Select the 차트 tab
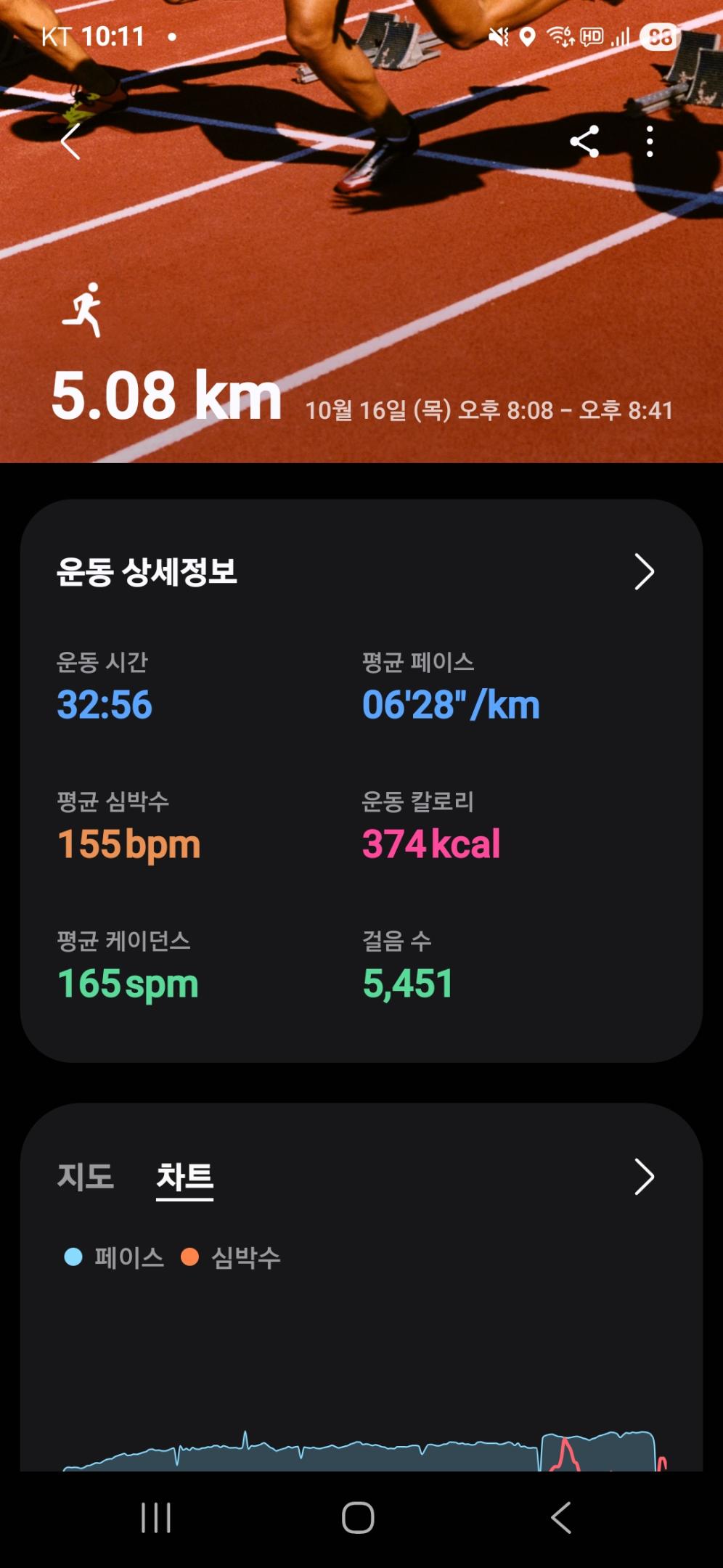Screen dimensions: 723x1568 (x=185, y=1176)
